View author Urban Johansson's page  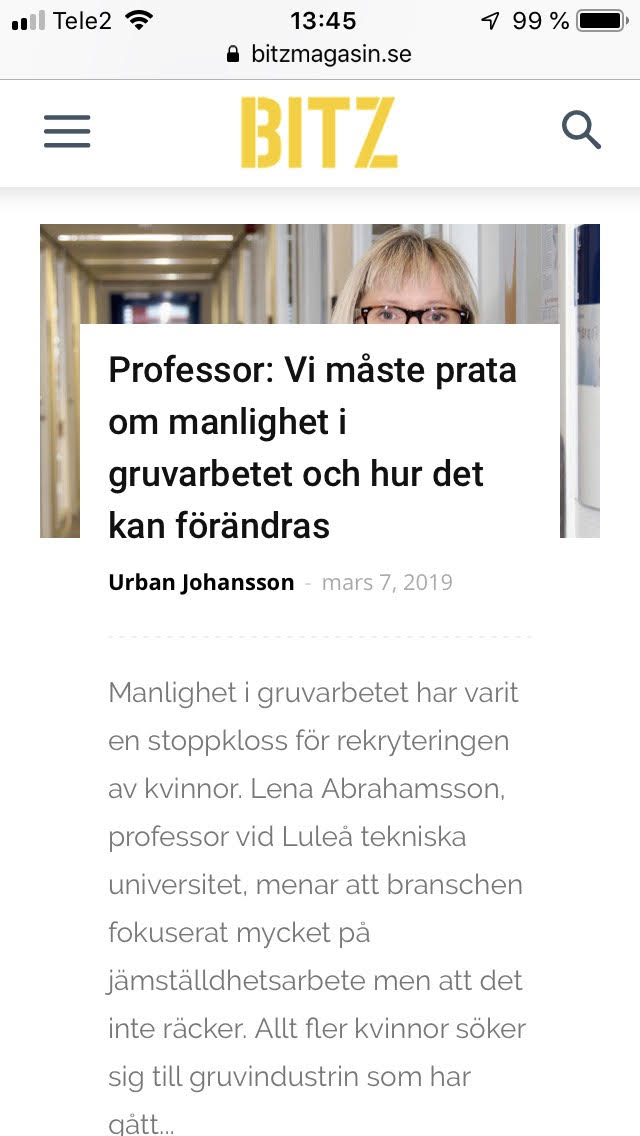(201, 582)
